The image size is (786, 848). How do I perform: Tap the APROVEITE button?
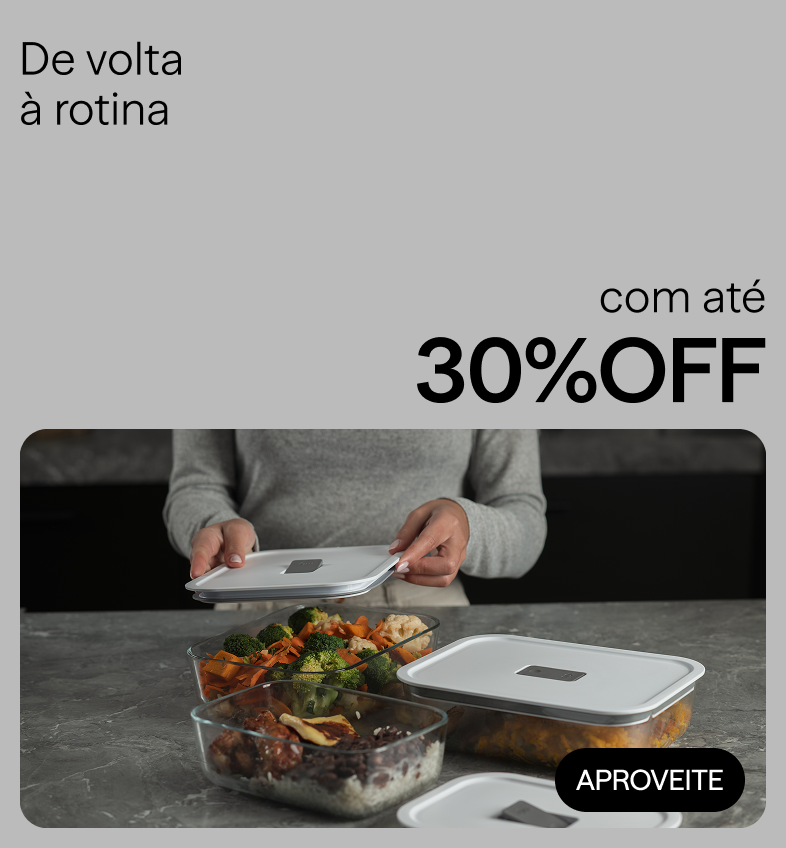pos(649,780)
